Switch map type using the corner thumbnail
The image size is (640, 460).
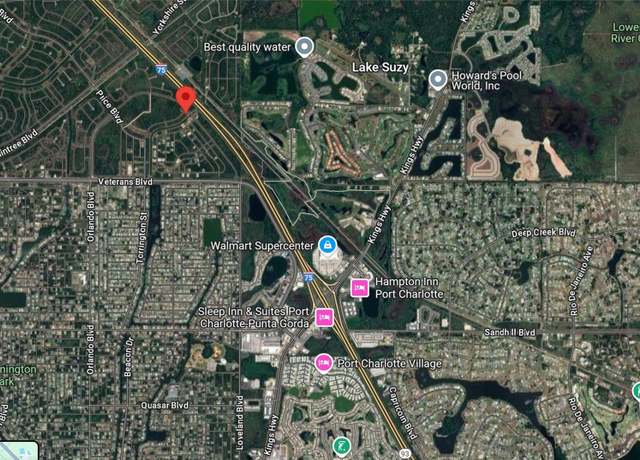(17, 450)
